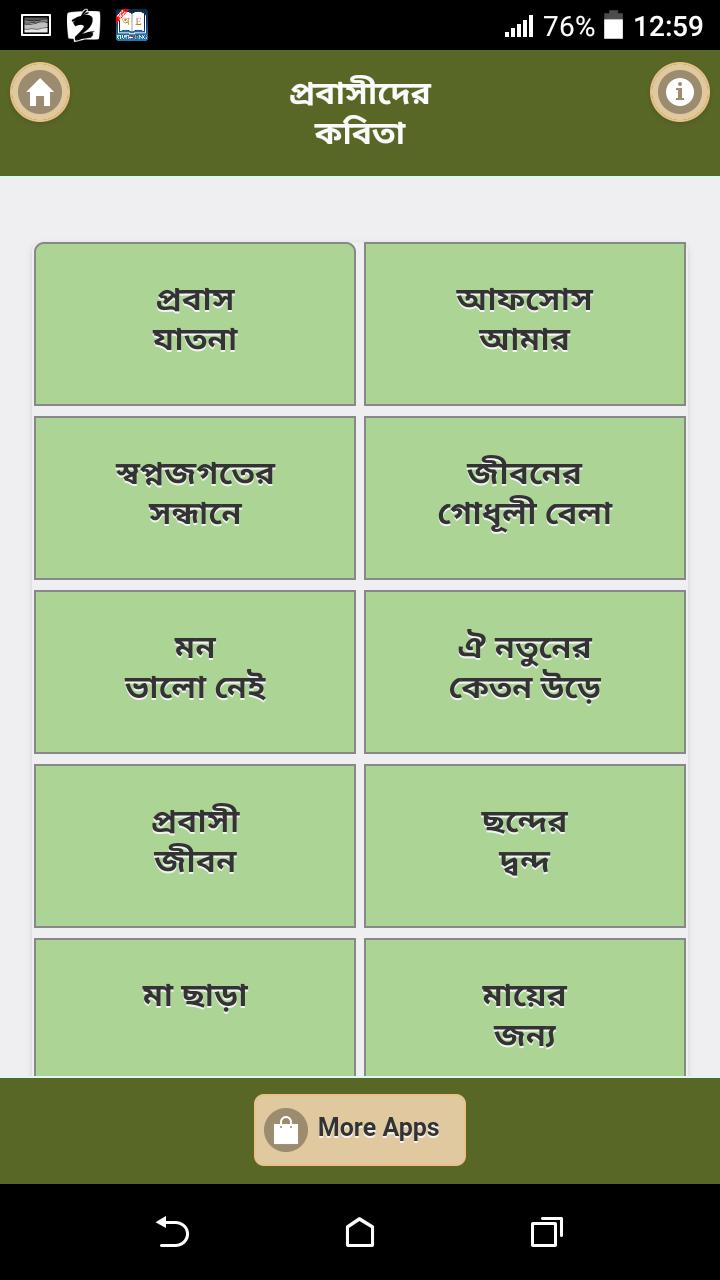This screenshot has height=1280, width=720.
Task: Go to the app home icon
Action: [40, 92]
